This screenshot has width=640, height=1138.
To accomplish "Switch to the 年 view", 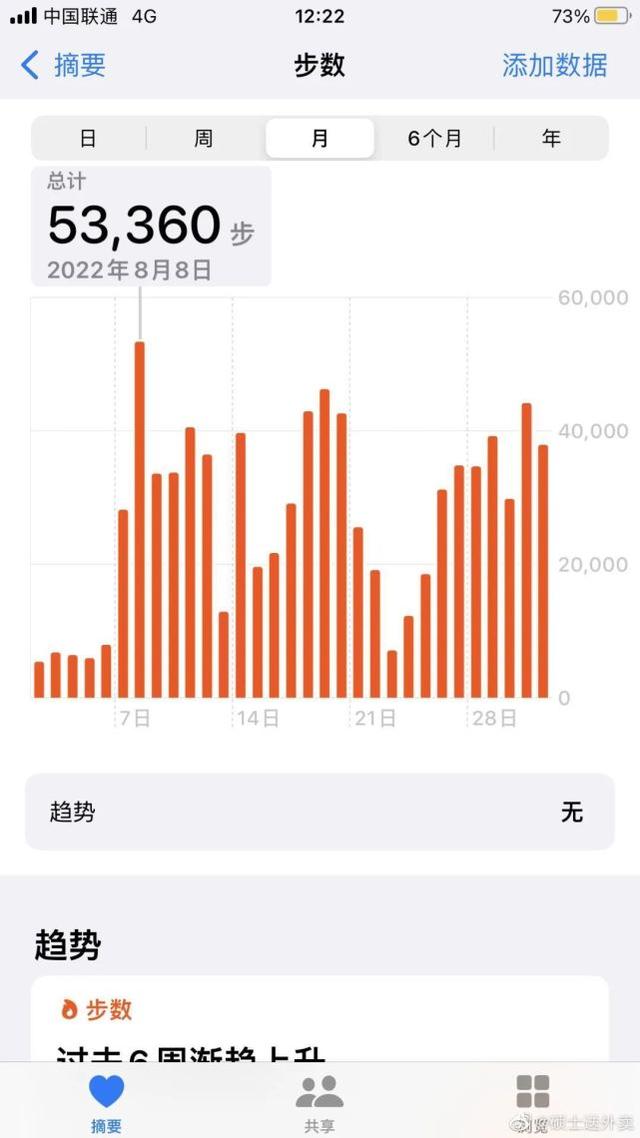I will [x=551, y=138].
